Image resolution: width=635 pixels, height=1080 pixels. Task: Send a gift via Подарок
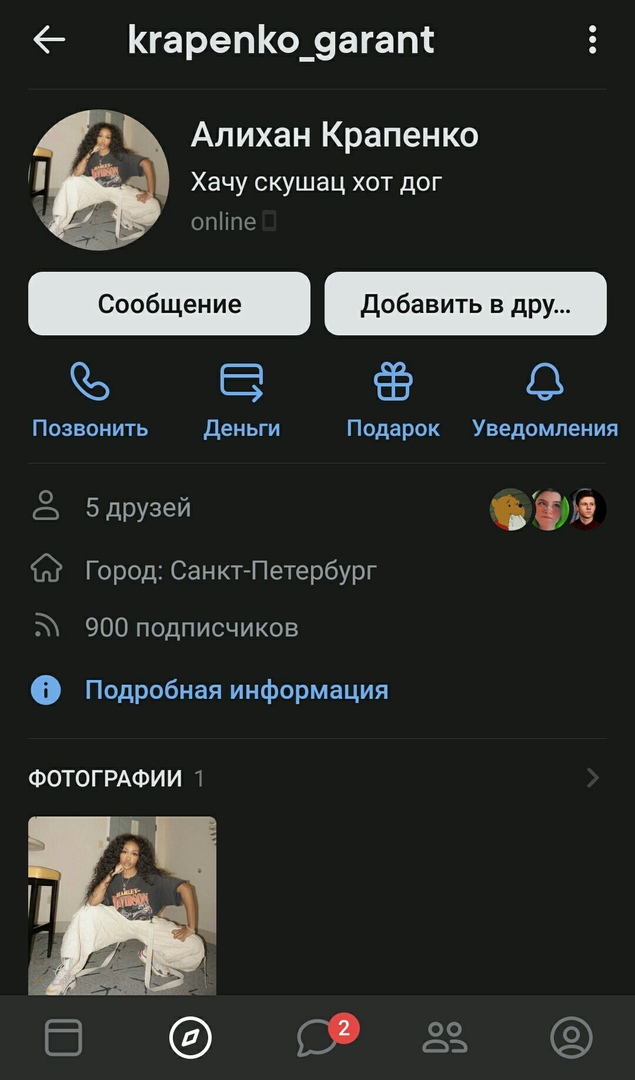pyautogui.click(x=393, y=400)
